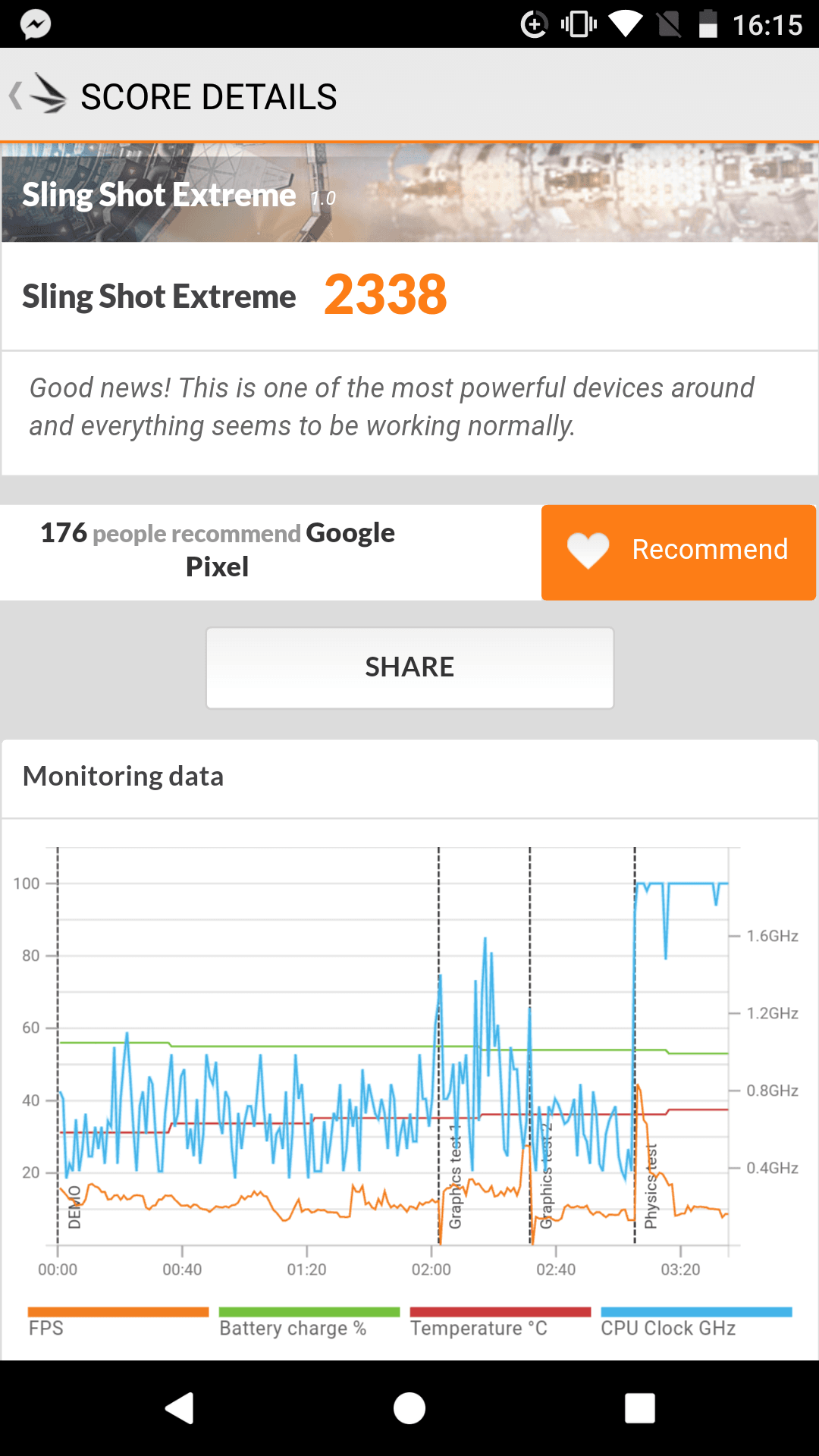
Task: Tap the system back button
Action: click(x=180, y=1408)
